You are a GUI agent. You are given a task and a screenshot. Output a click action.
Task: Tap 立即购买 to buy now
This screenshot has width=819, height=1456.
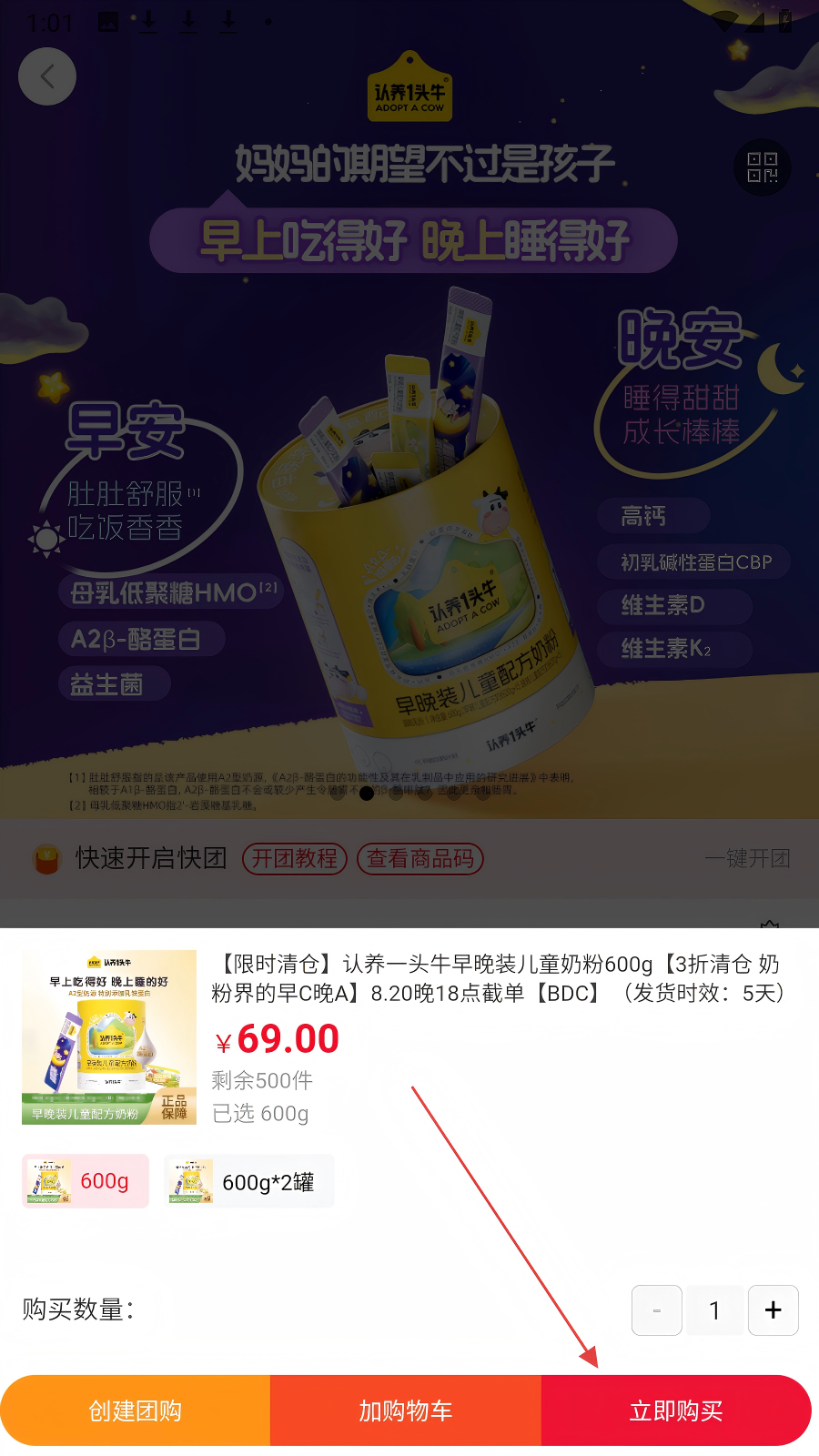tap(676, 1410)
